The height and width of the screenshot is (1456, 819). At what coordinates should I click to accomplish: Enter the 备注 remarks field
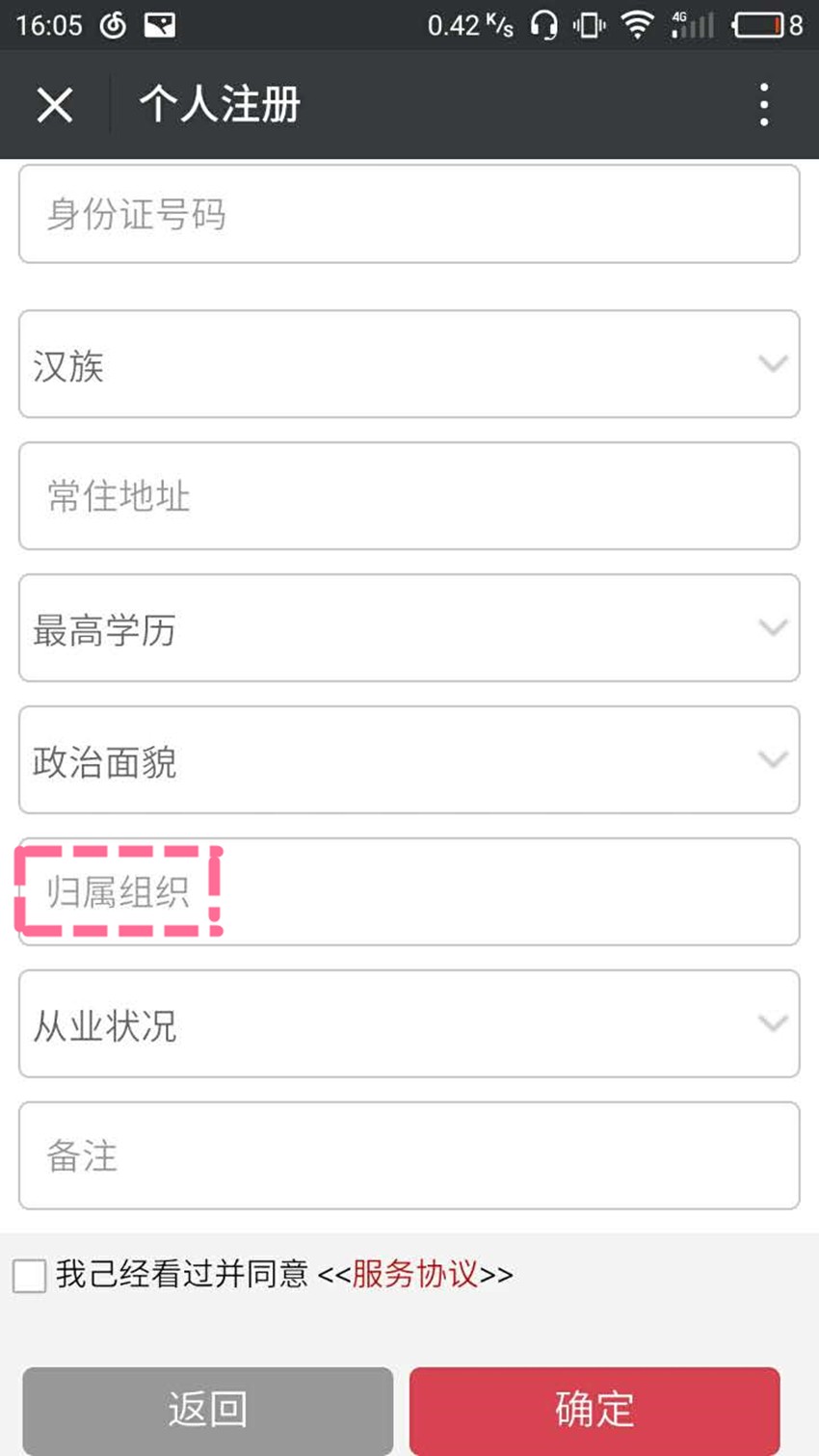point(409,1155)
